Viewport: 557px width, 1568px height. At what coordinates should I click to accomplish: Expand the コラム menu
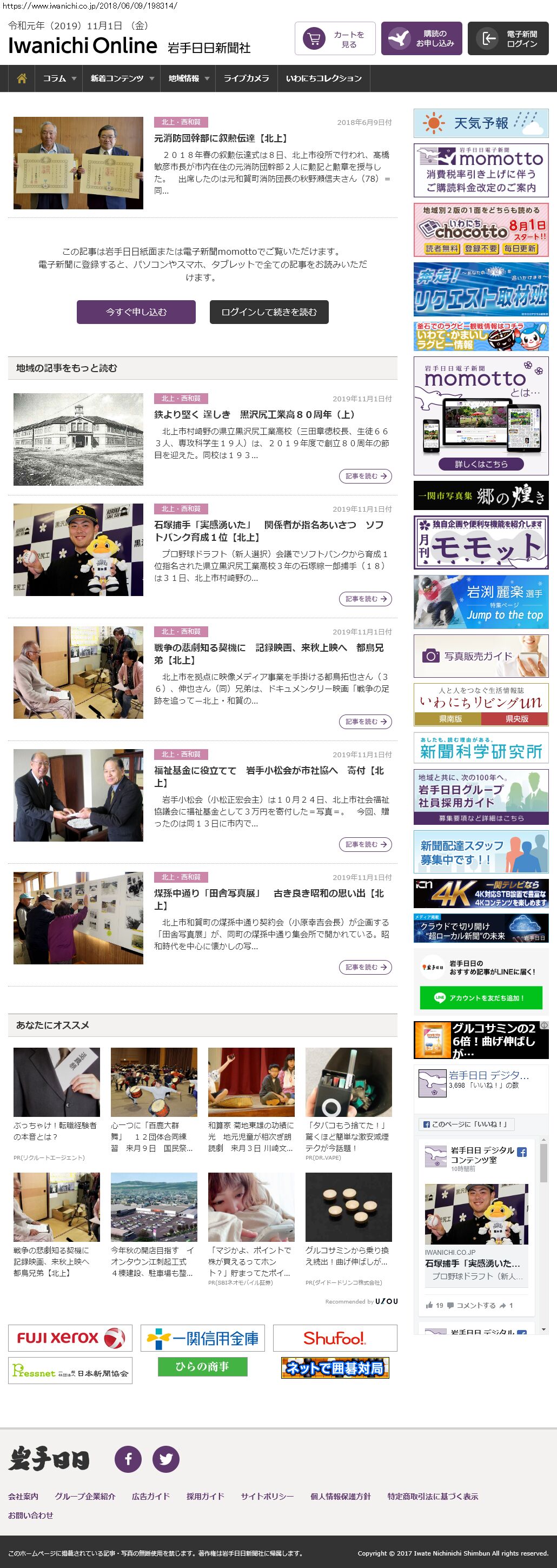click(x=59, y=78)
